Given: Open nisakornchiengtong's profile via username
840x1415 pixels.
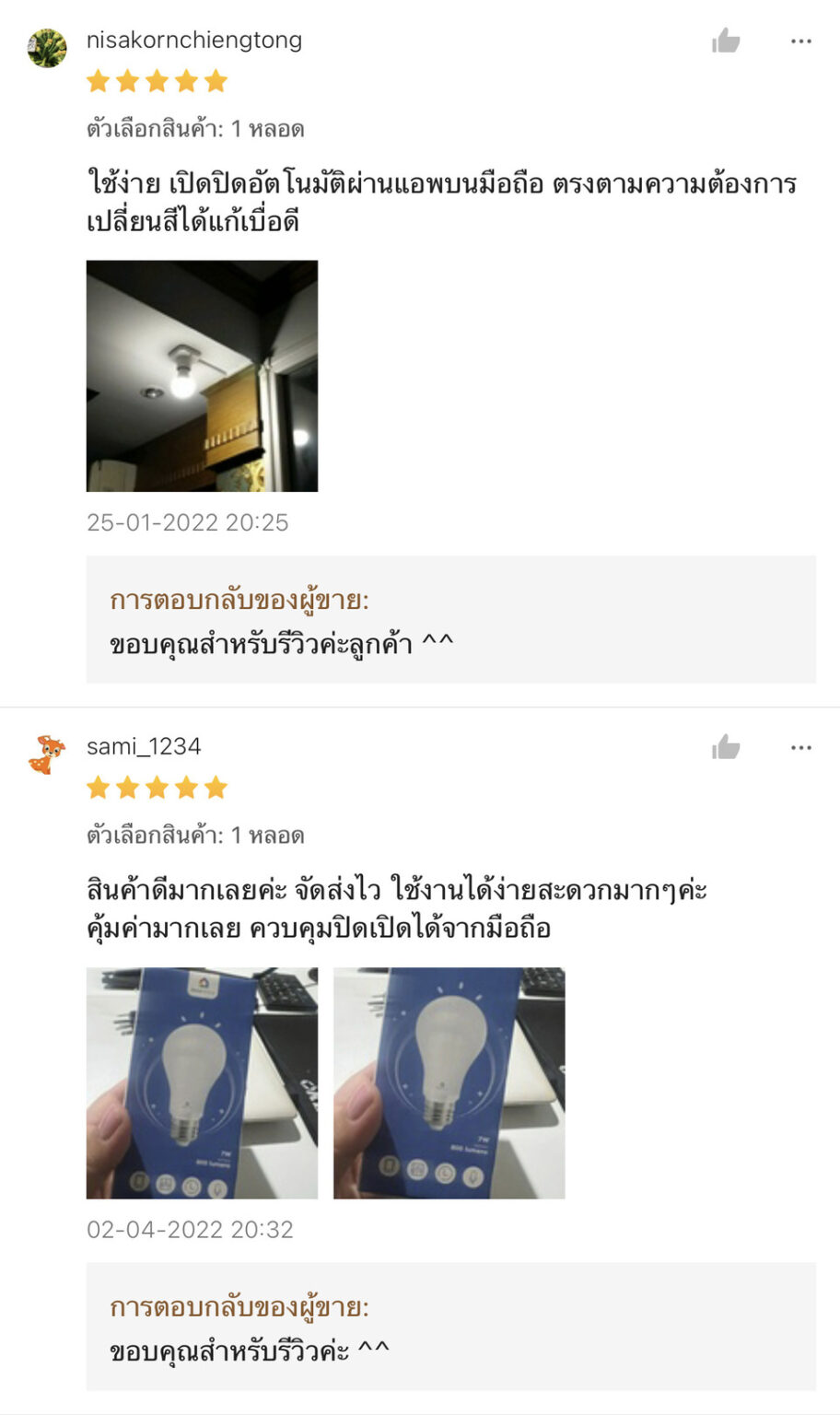Looking at the screenshot, I should (194, 40).
